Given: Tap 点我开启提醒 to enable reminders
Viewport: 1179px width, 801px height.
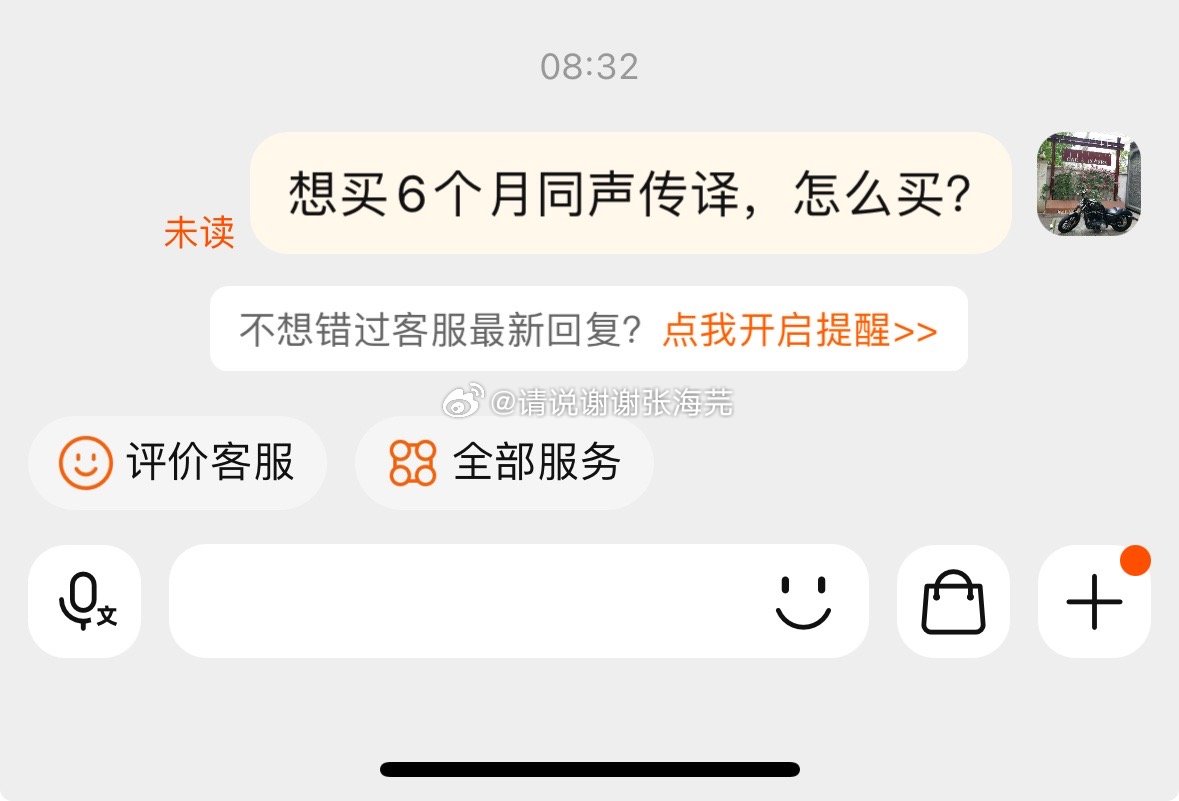Looking at the screenshot, I should coord(799,330).
